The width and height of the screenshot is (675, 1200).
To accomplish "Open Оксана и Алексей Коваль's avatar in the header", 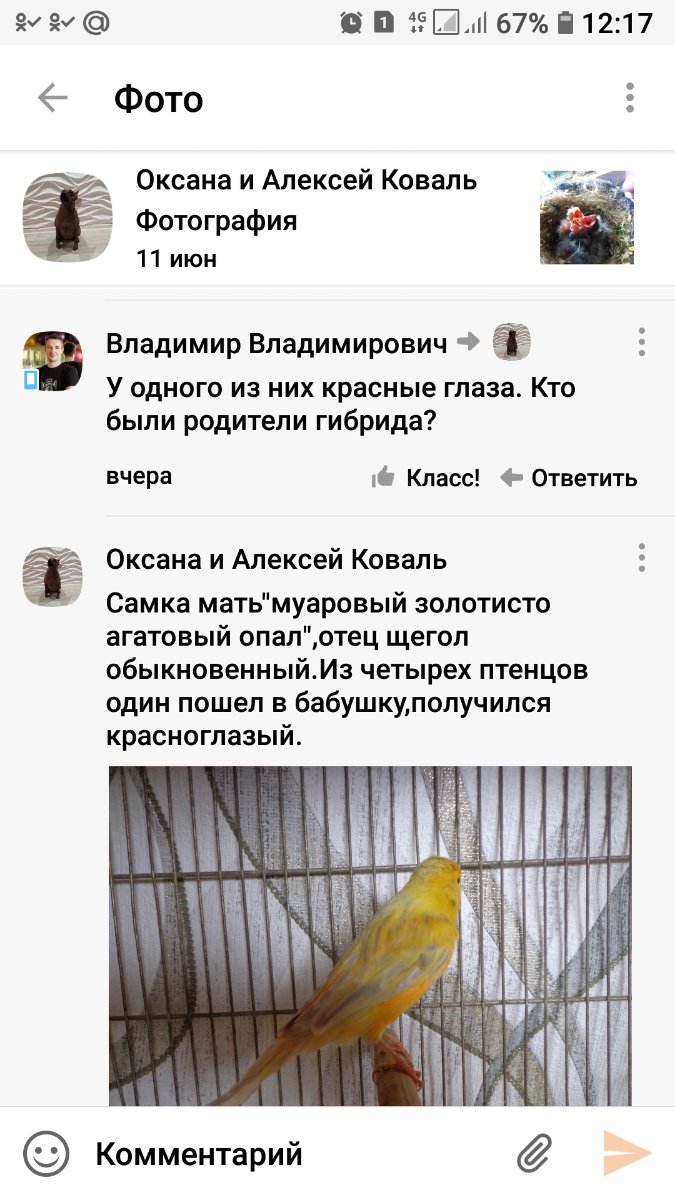I will (67, 217).
